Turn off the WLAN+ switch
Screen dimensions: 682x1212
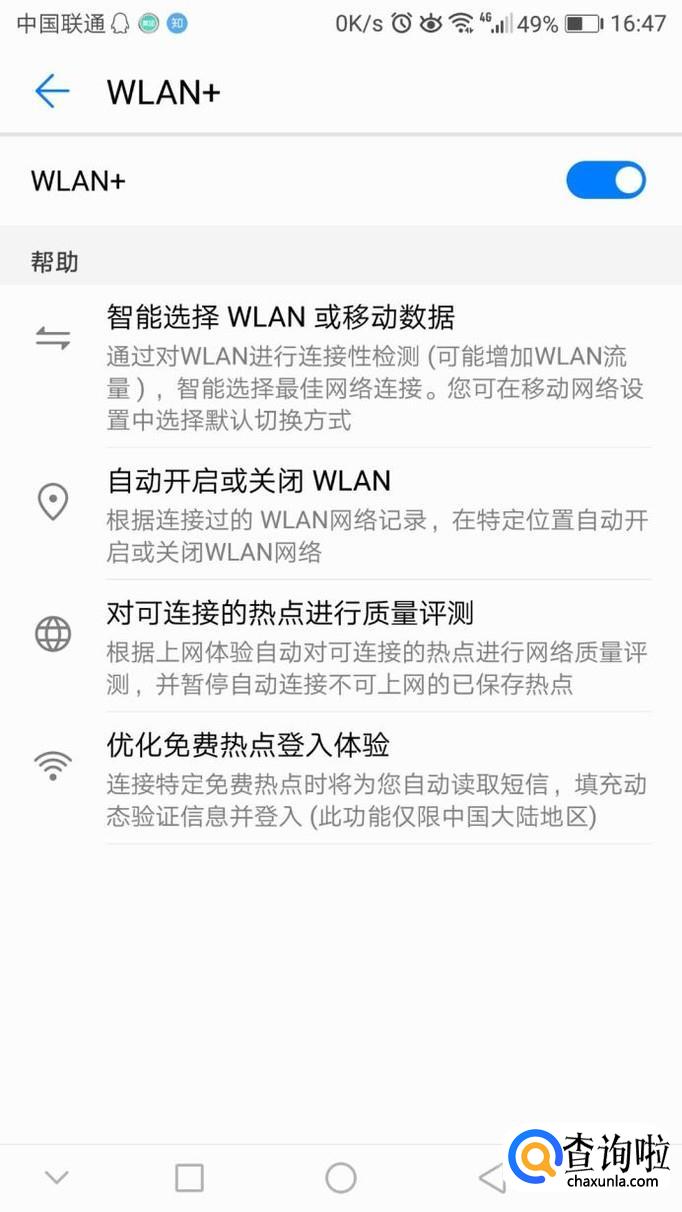[605, 181]
